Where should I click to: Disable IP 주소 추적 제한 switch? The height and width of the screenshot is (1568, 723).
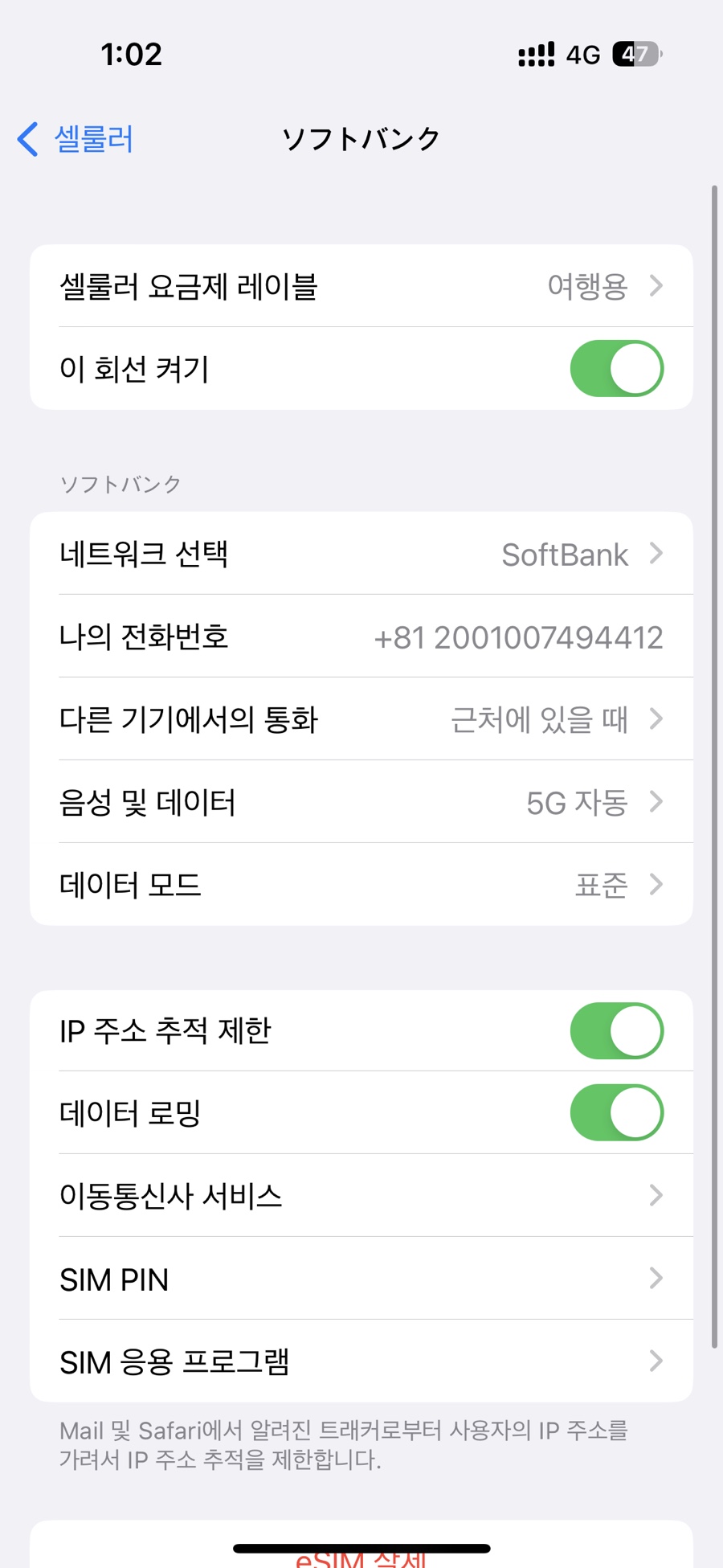pyautogui.click(x=616, y=1030)
